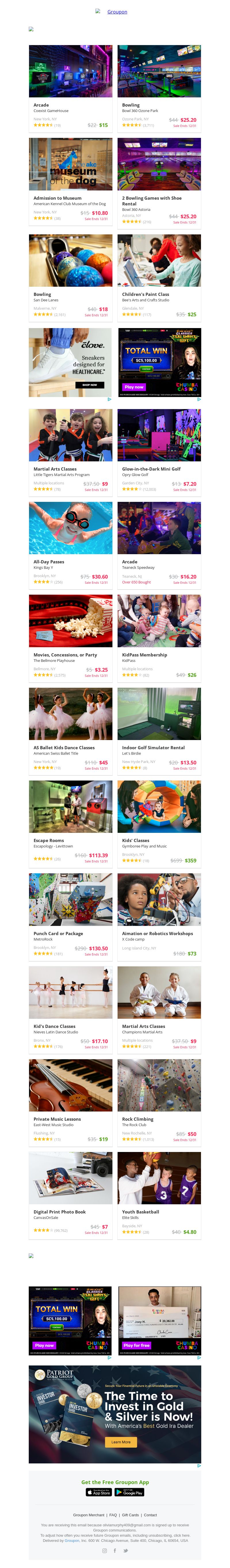Go to the FAQ link
The height and width of the screenshot is (1568, 230).
pyautogui.click(x=113, y=1515)
